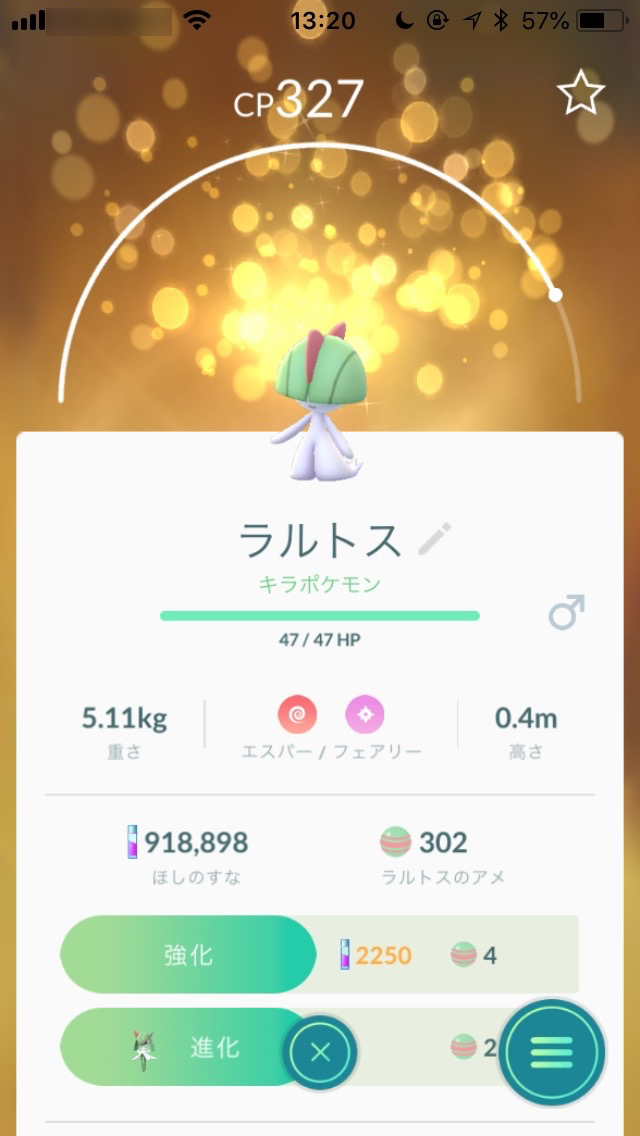Edit the ラルトス nickname with pencil icon
The height and width of the screenshot is (1136, 640).
pyautogui.click(x=434, y=540)
